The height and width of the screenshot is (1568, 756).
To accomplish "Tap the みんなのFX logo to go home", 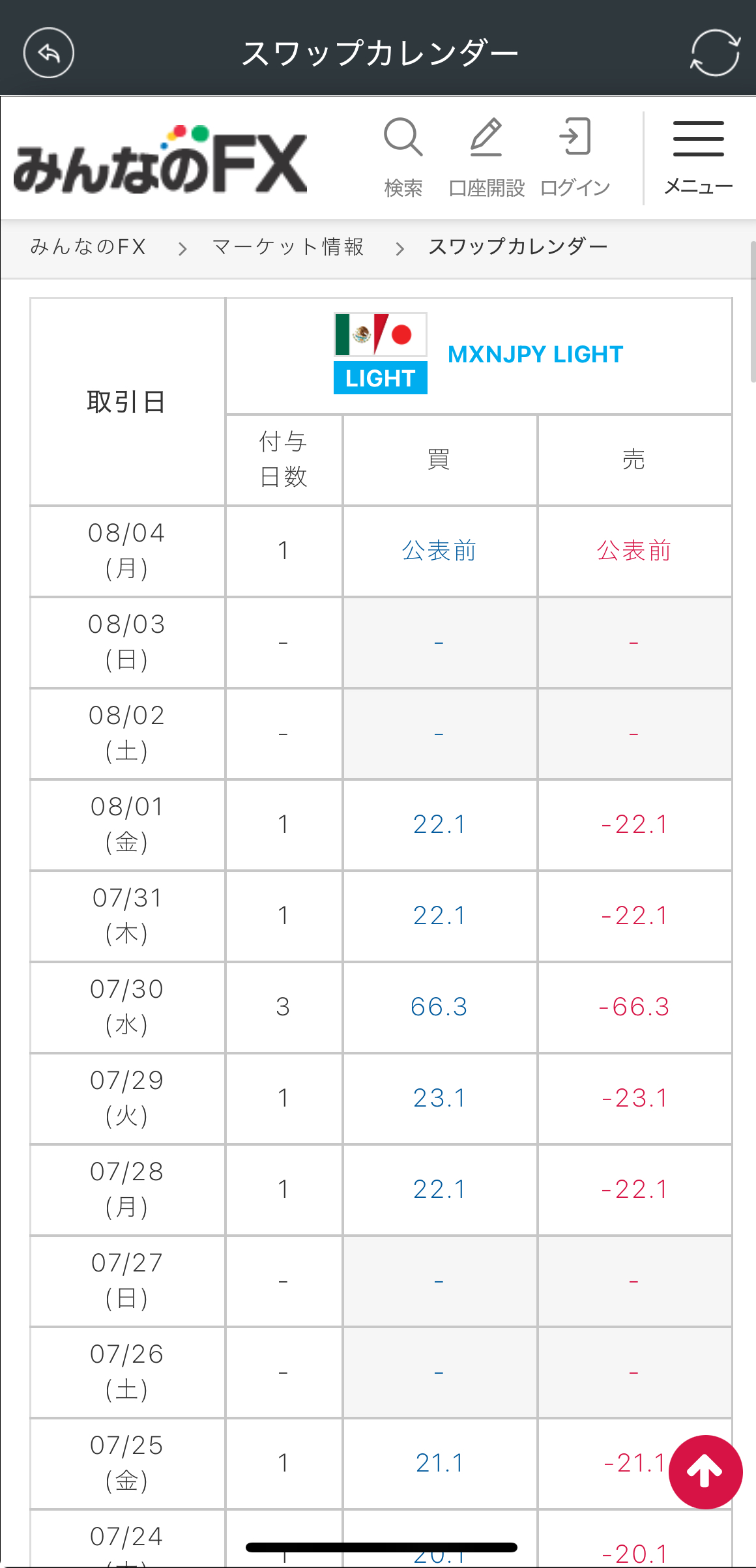I will [x=160, y=160].
